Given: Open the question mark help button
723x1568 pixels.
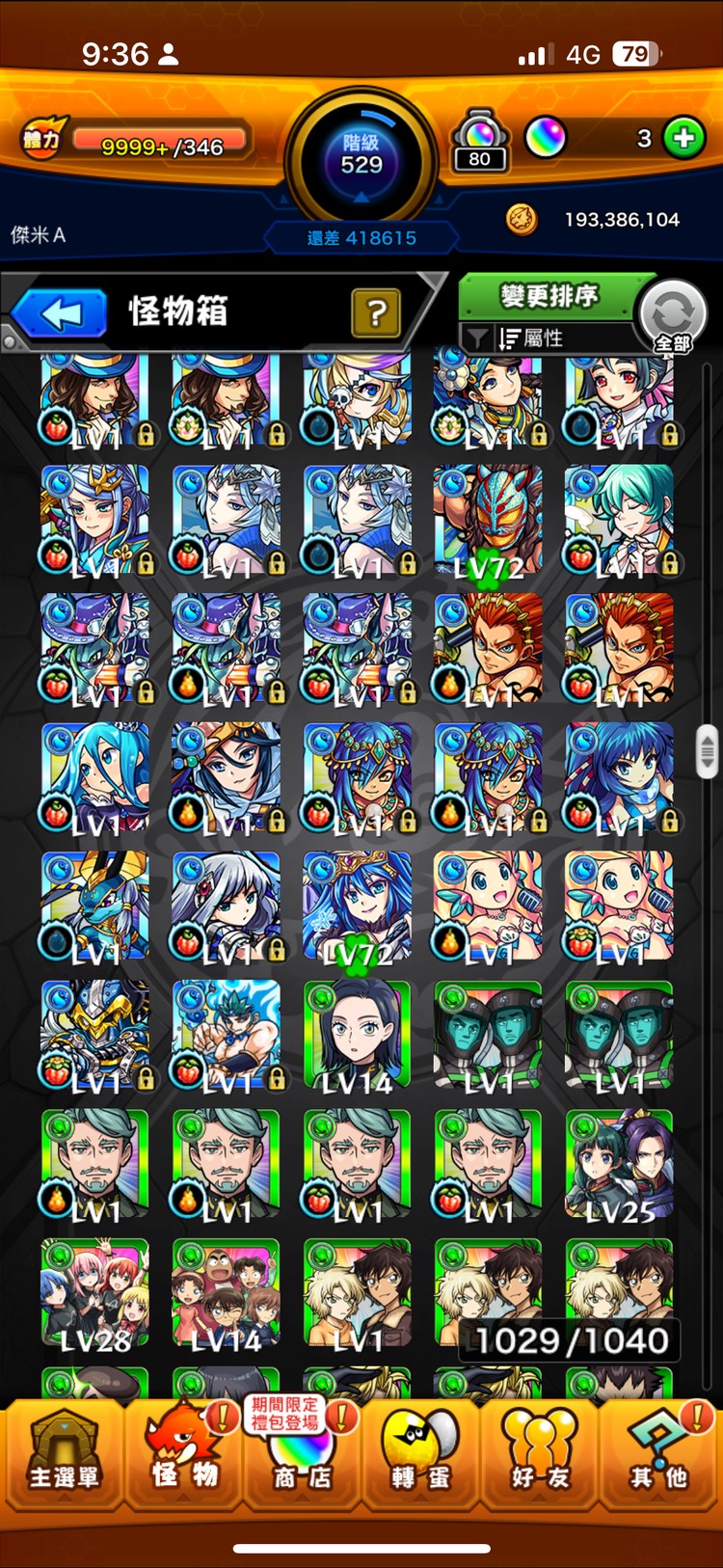Looking at the screenshot, I should coord(376,313).
